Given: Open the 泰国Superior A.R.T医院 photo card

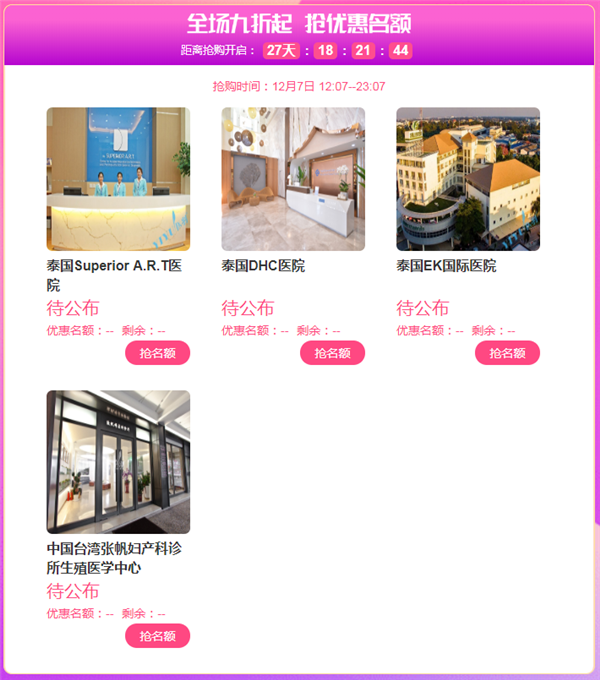Looking at the screenshot, I should pyautogui.click(x=118, y=179).
